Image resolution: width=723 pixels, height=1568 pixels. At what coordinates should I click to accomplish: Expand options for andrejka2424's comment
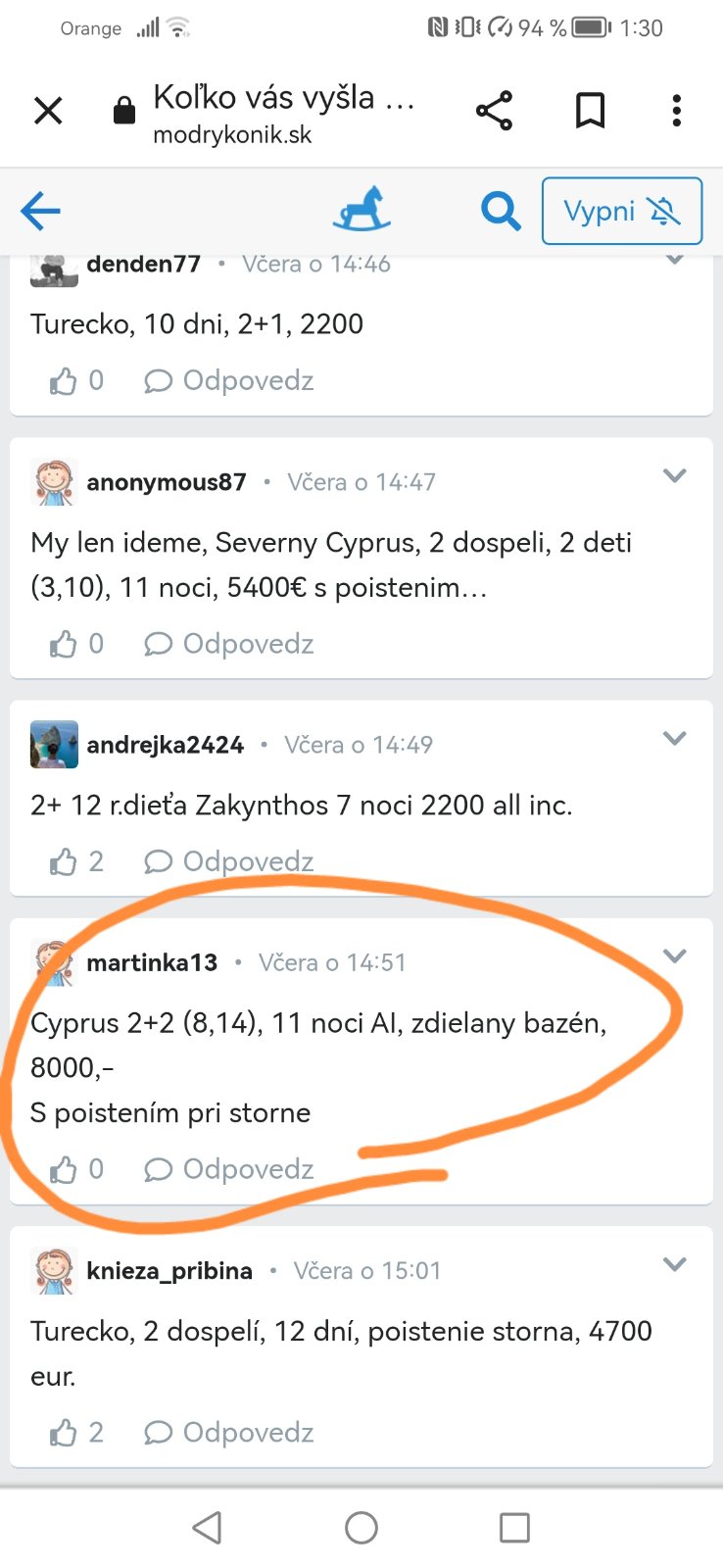[674, 739]
